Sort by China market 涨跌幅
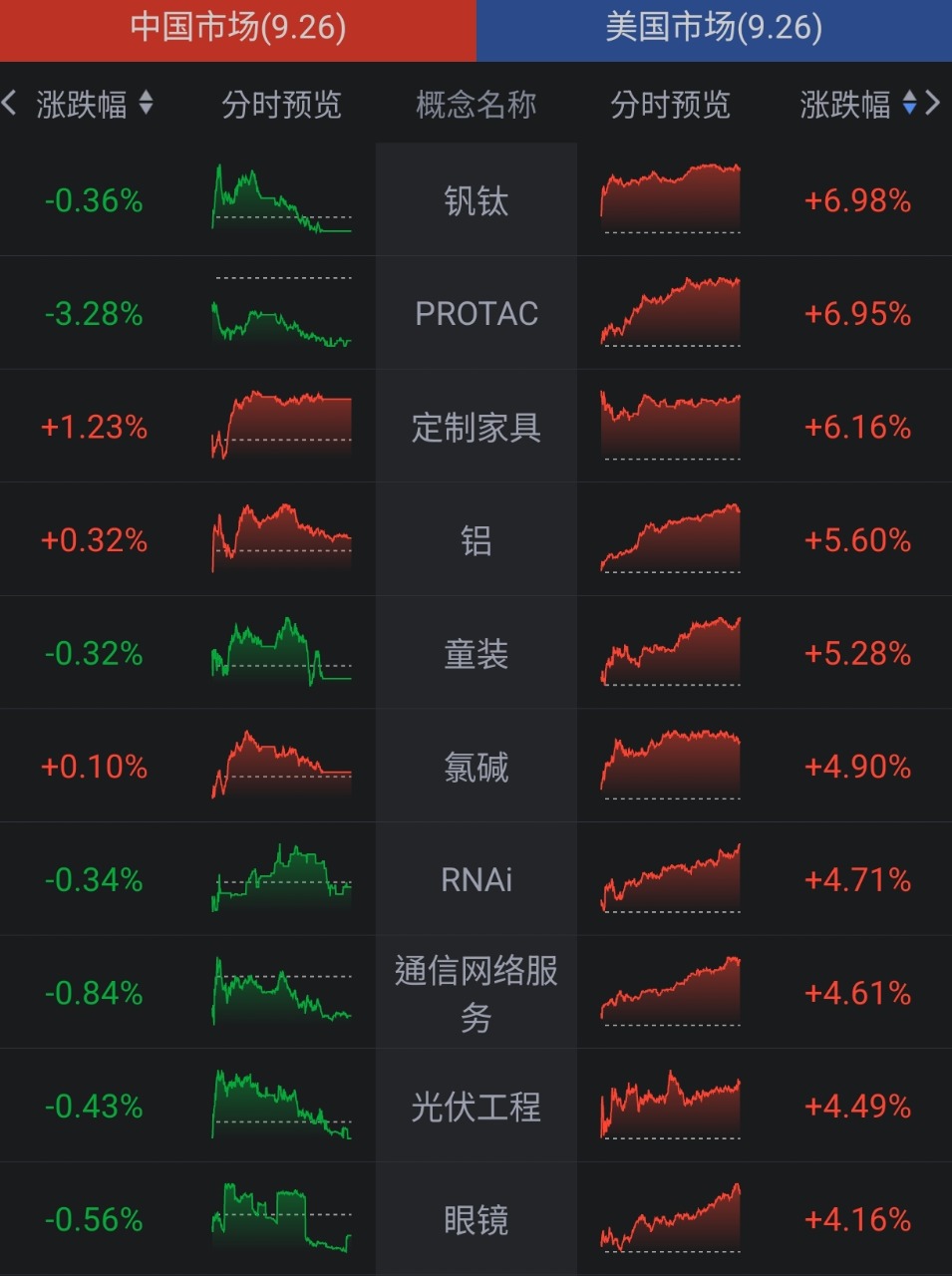The width and height of the screenshot is (952, 1276). (94, 104)
